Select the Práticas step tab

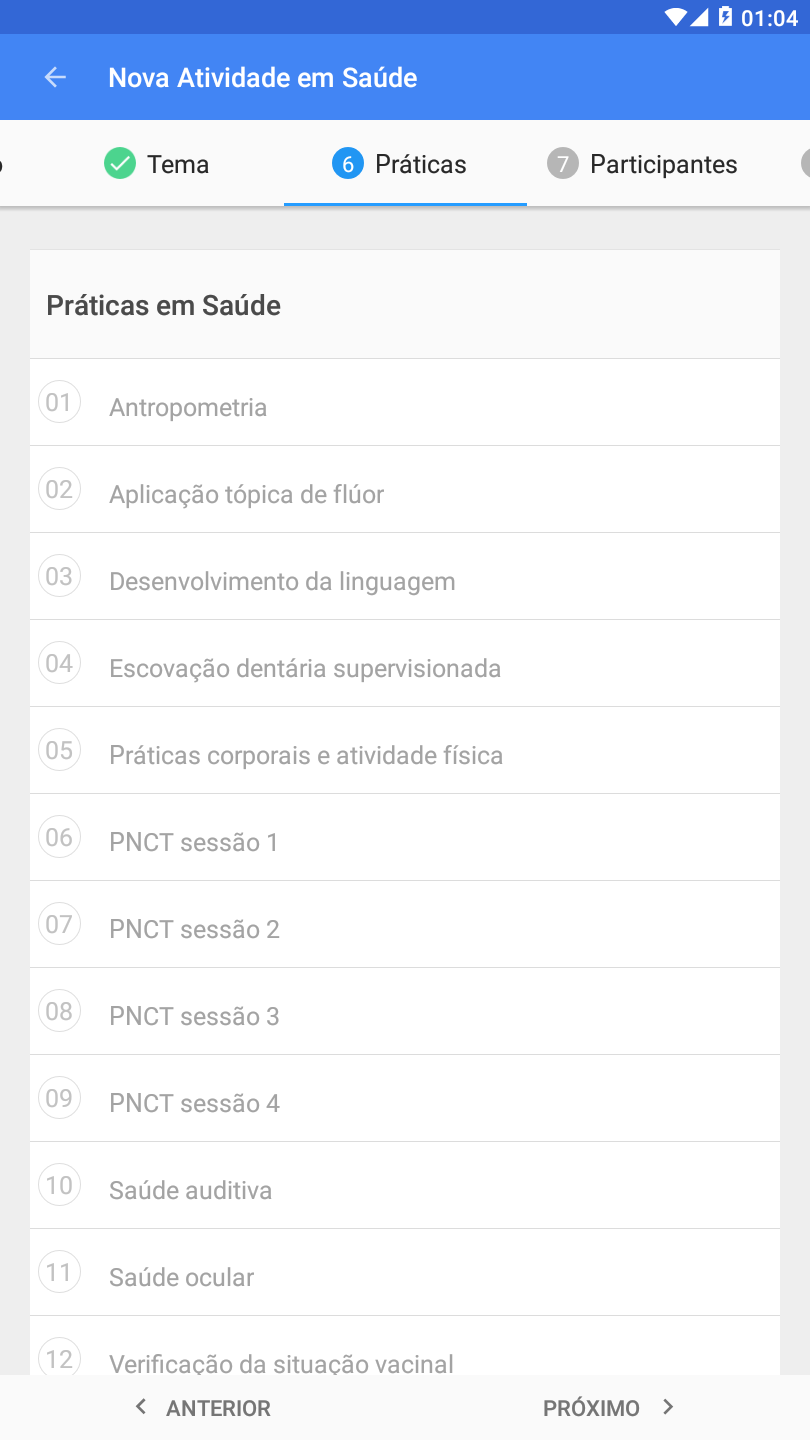[405, 164]
